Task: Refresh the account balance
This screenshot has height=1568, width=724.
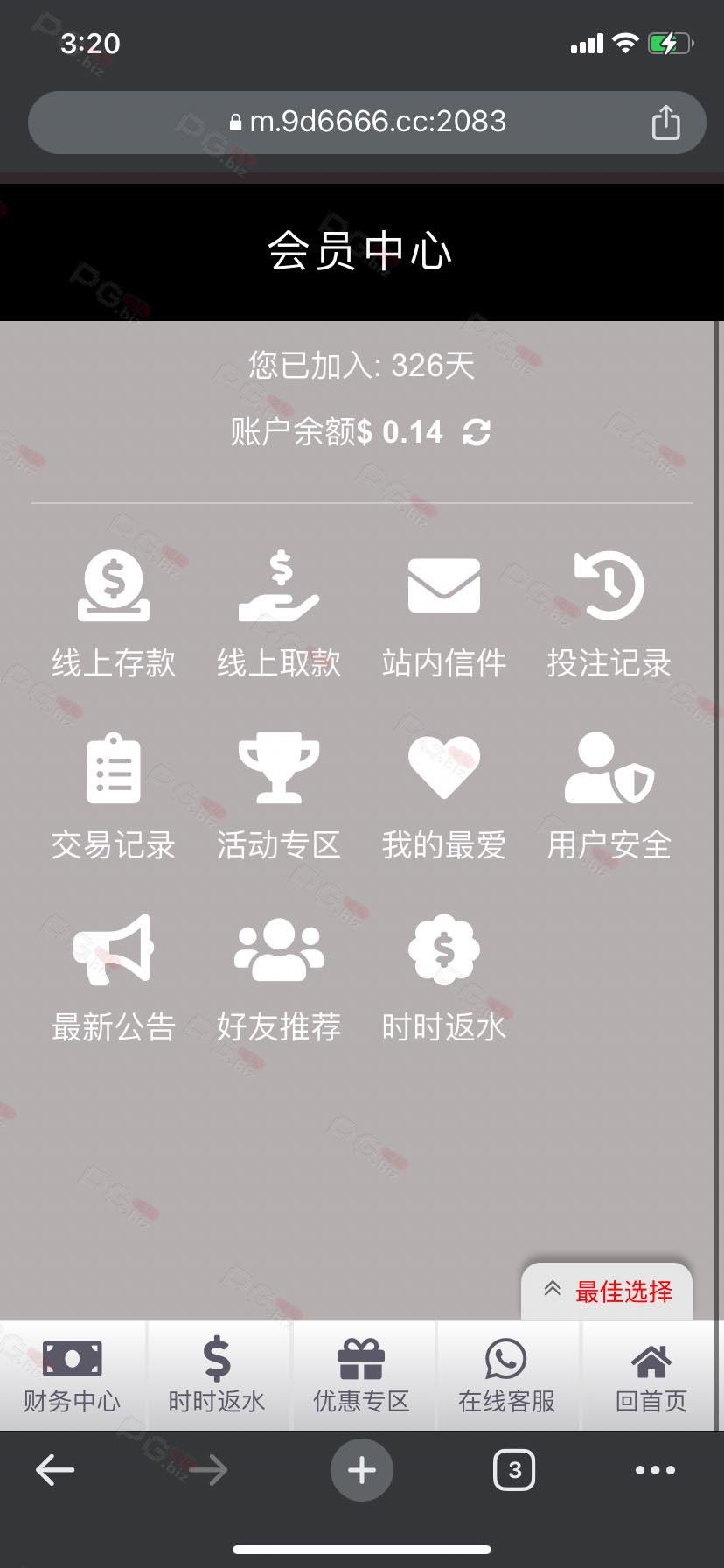Action: [x=477, y=431]
